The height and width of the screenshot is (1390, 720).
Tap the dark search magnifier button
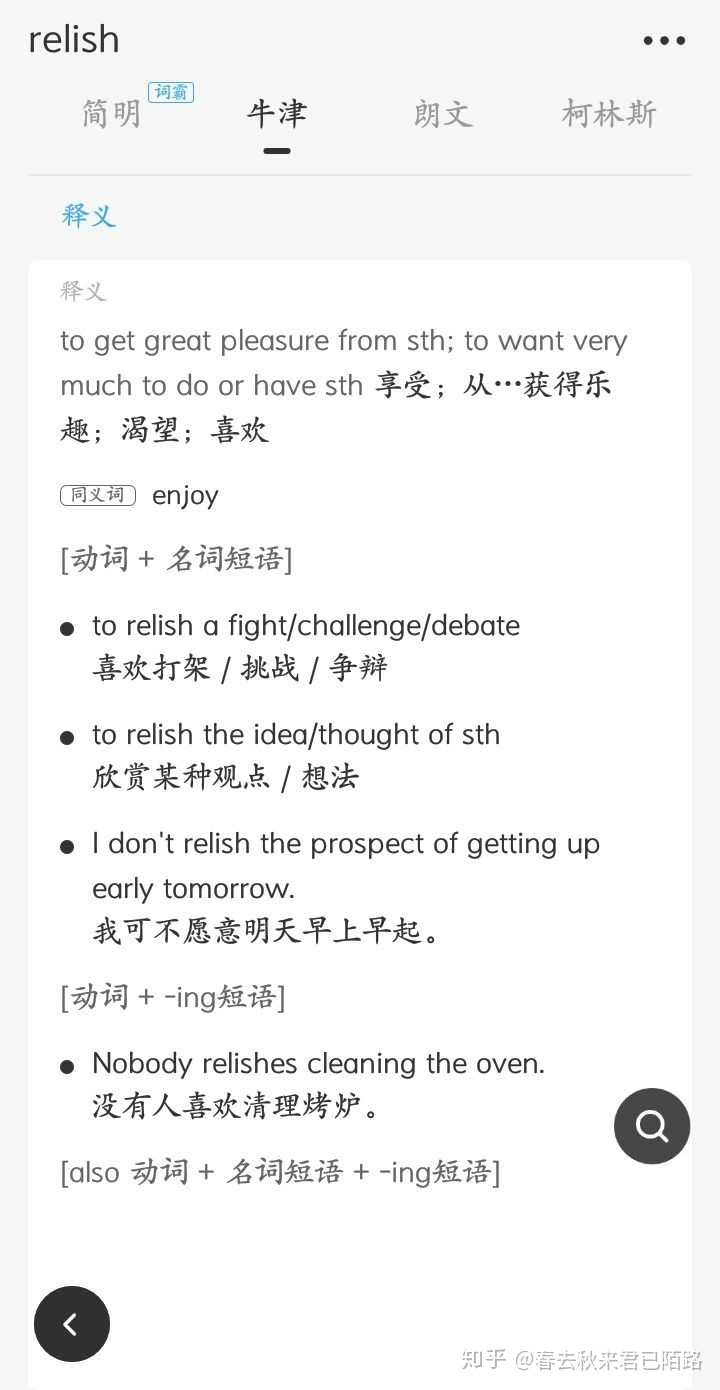point(652,1126)
